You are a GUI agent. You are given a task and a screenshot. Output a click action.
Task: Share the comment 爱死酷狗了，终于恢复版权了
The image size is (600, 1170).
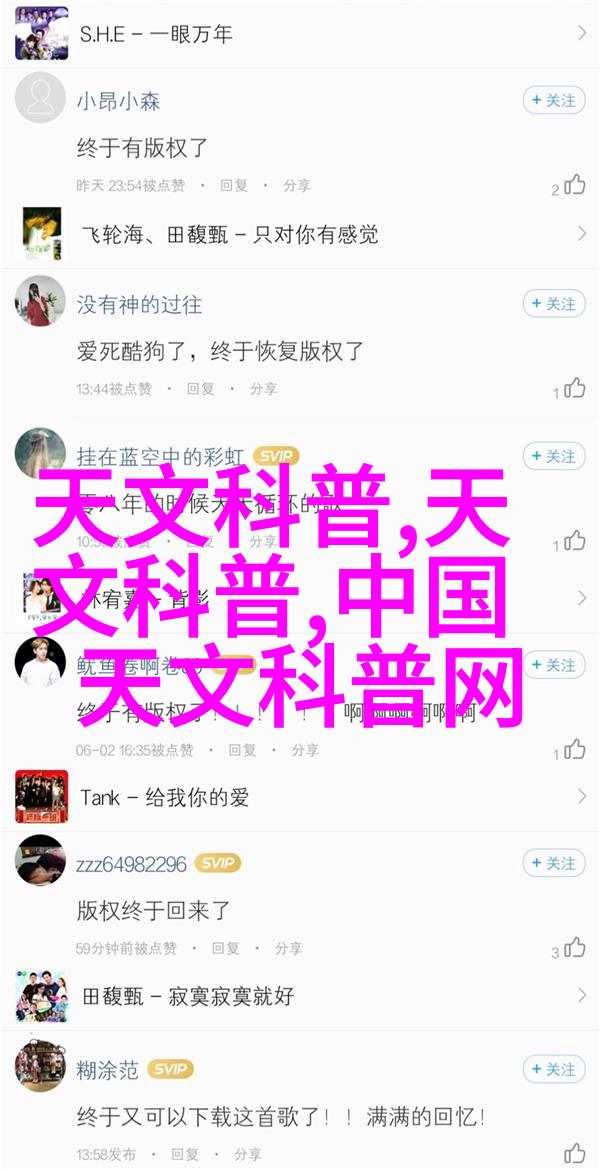pyautogui.click(x=263, y=388)
